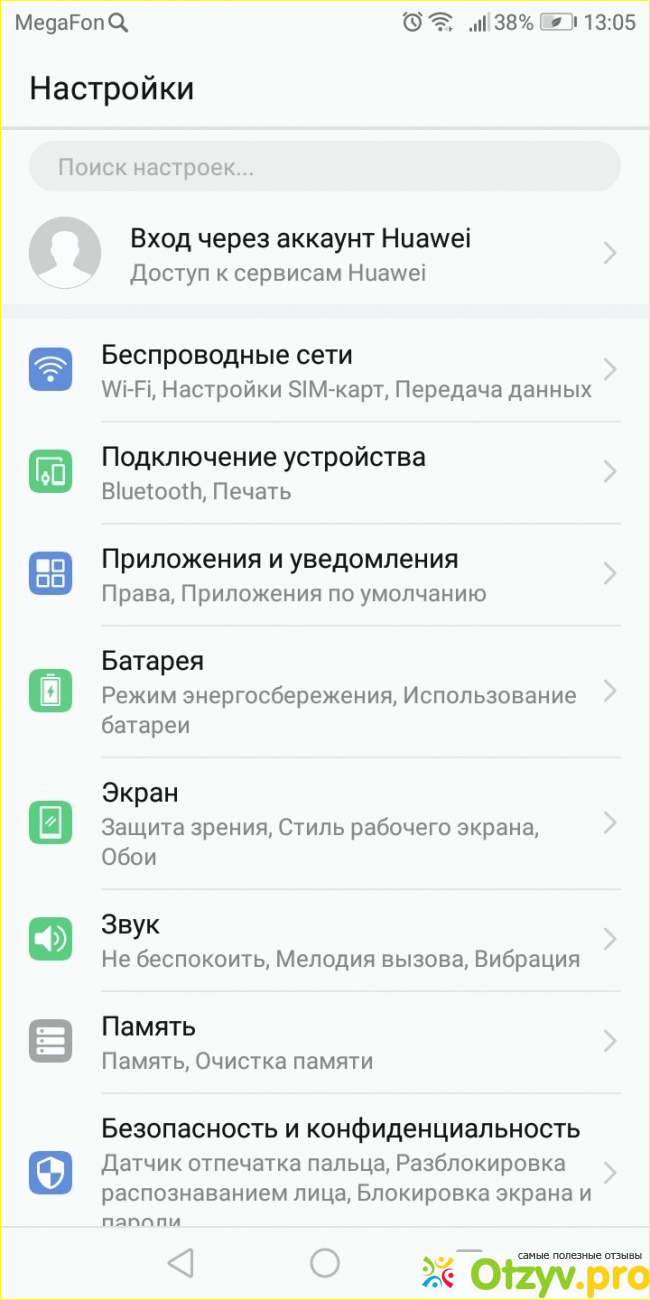Open Память storage settings
This screenshot has height=1300, width=650.
coord(324,1042)
